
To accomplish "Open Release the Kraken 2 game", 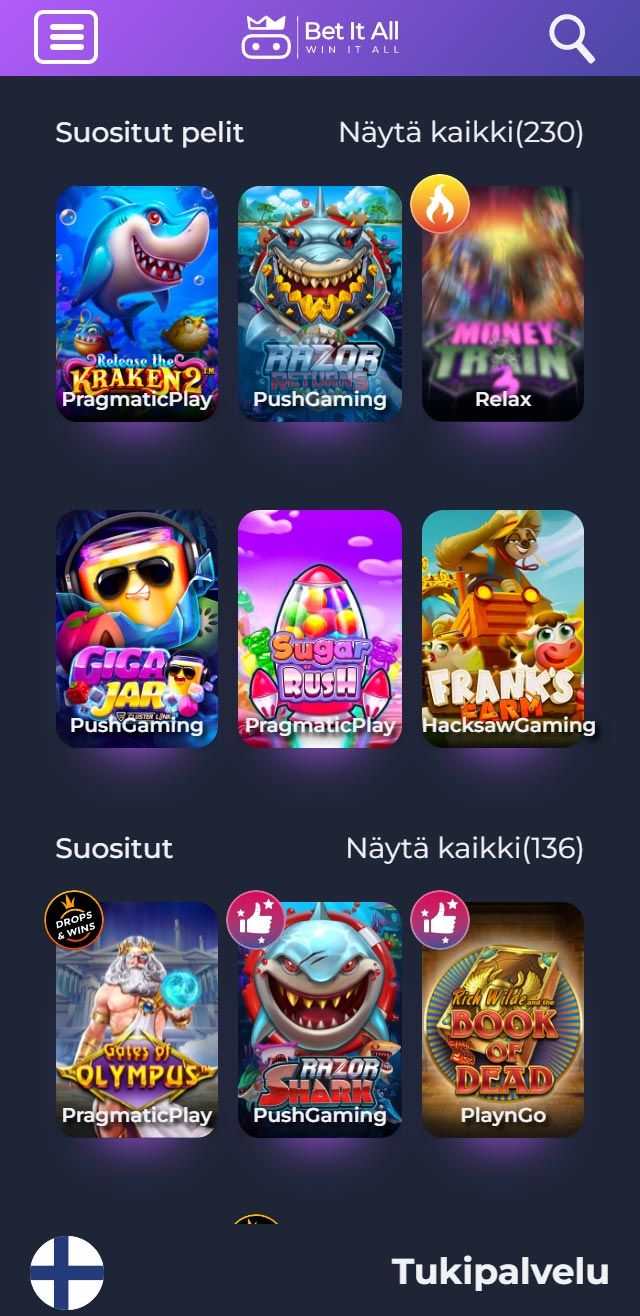I will pos(137,302).
